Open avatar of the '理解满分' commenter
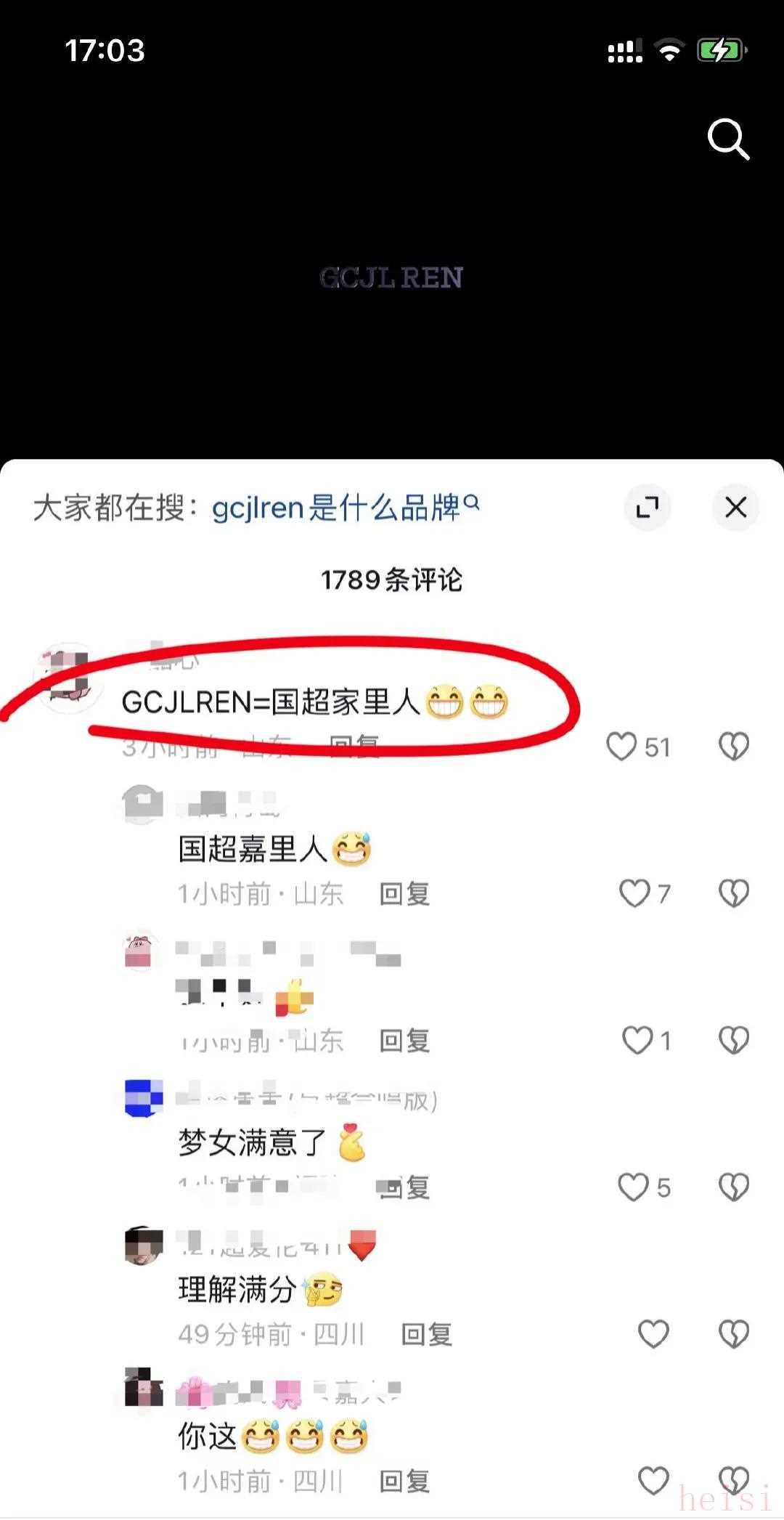Viewport: 784px width, 1520px height. click(x=144, y=1246)
